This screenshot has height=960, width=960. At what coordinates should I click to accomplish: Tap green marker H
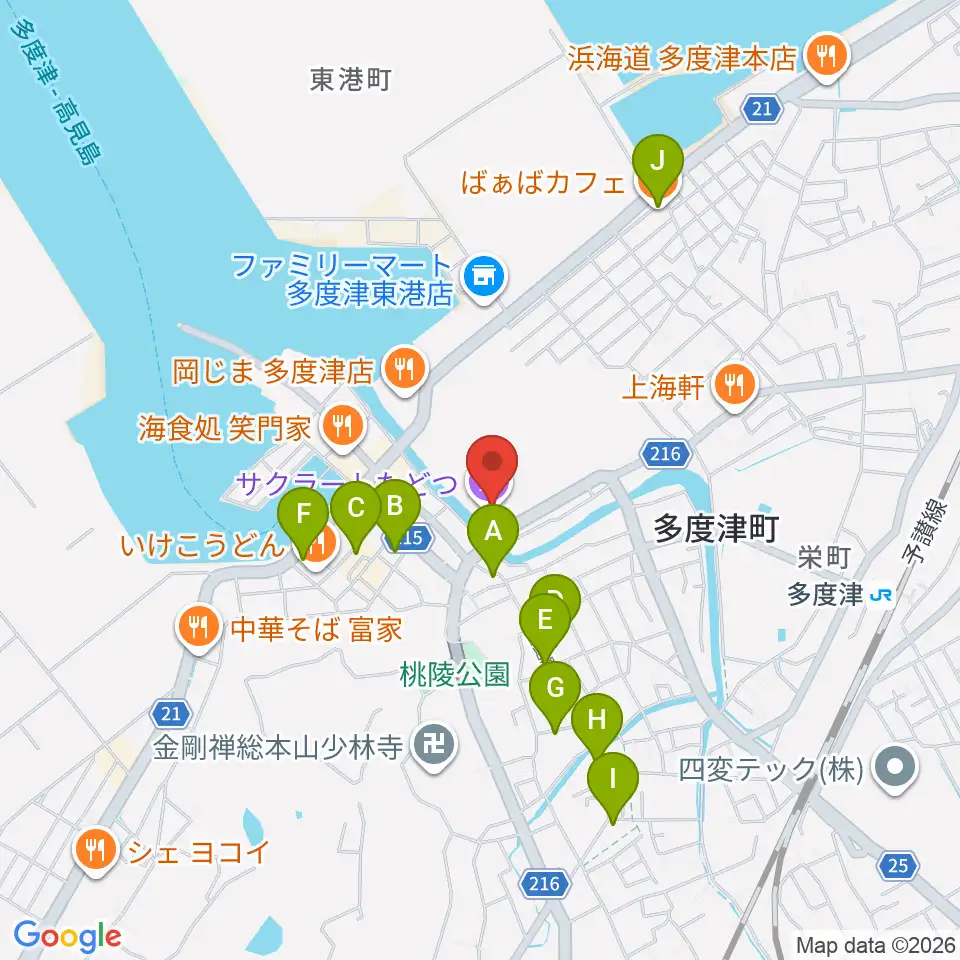tap(597, 722)
